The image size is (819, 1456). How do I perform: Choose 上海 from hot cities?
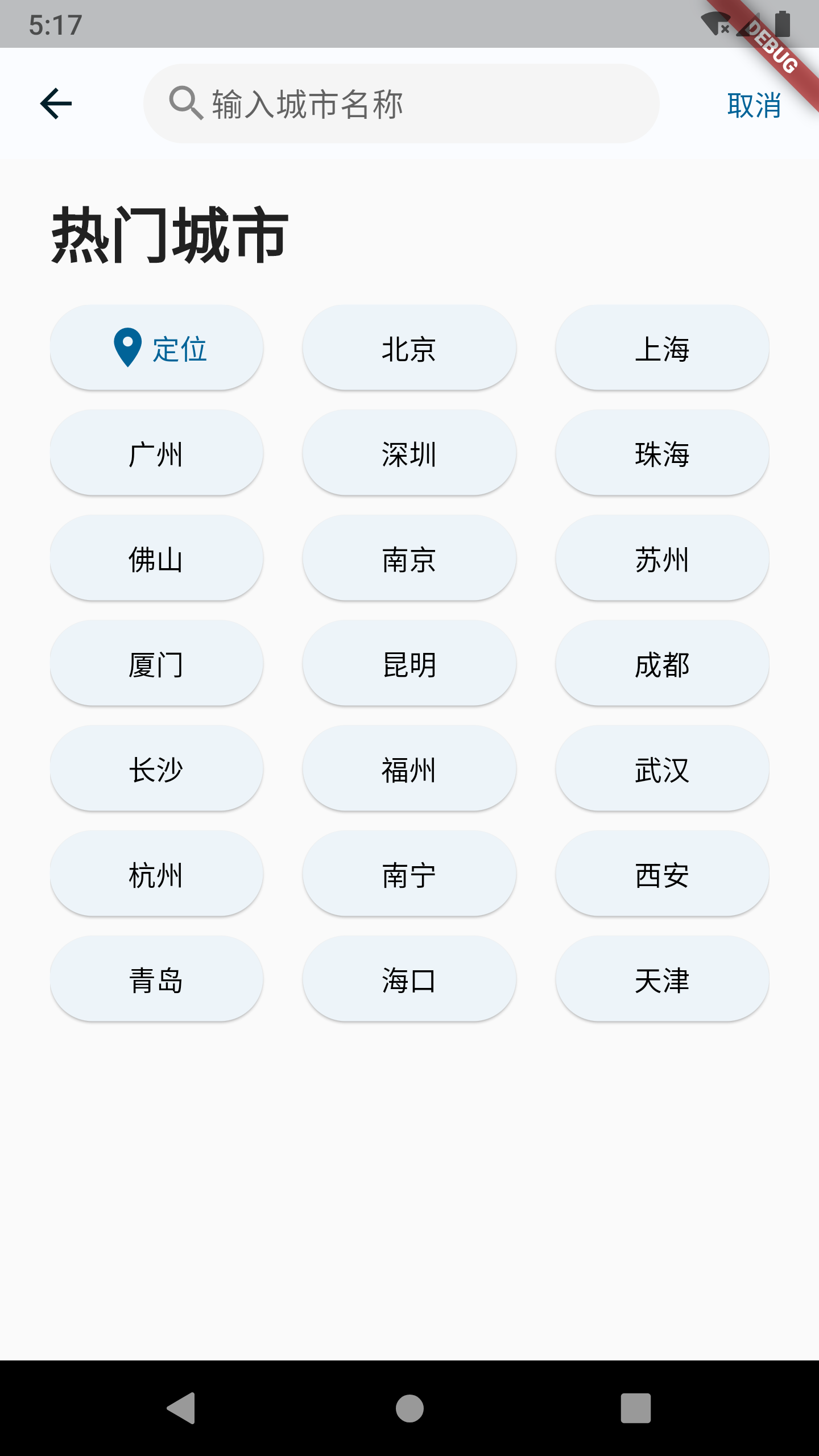pos(662,348)
